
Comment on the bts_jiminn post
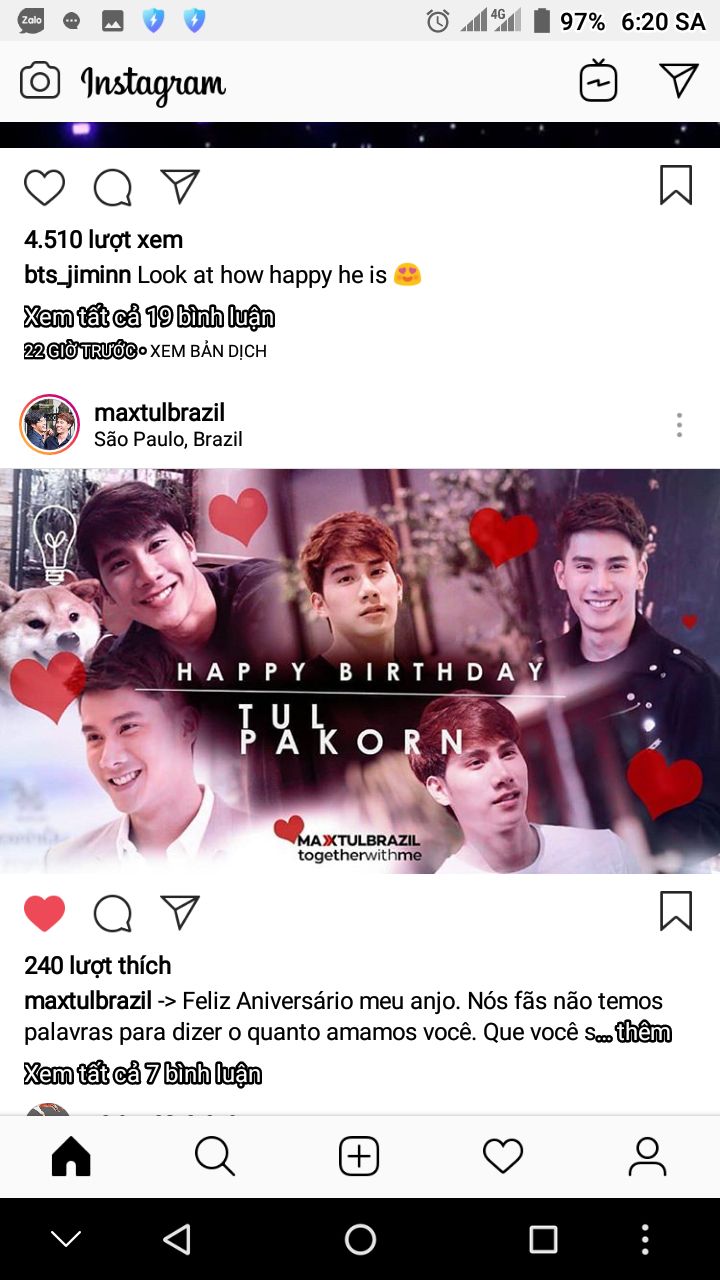click(x=112, y=187)
